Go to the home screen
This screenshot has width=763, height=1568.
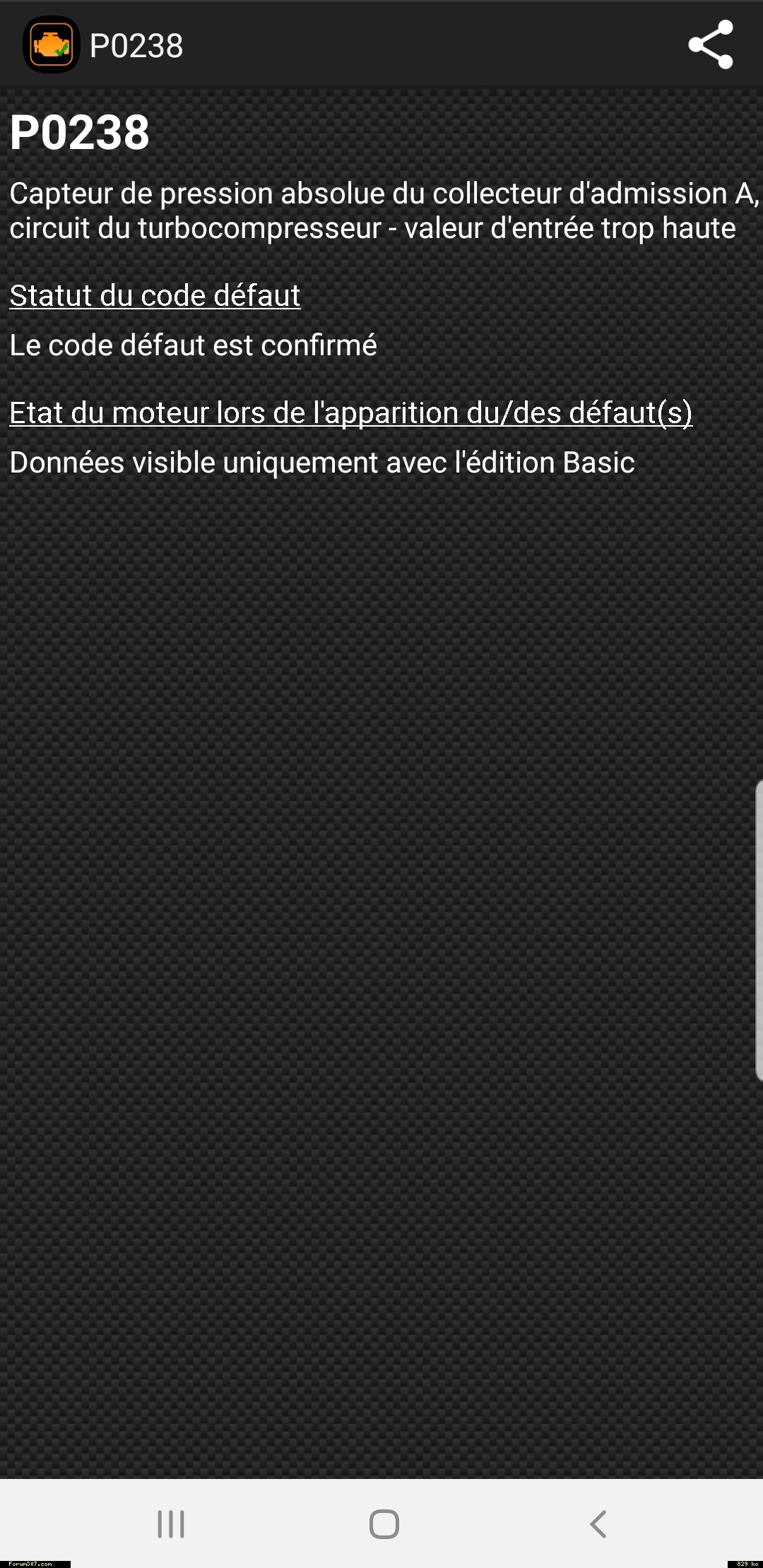tap(384, 1524)
